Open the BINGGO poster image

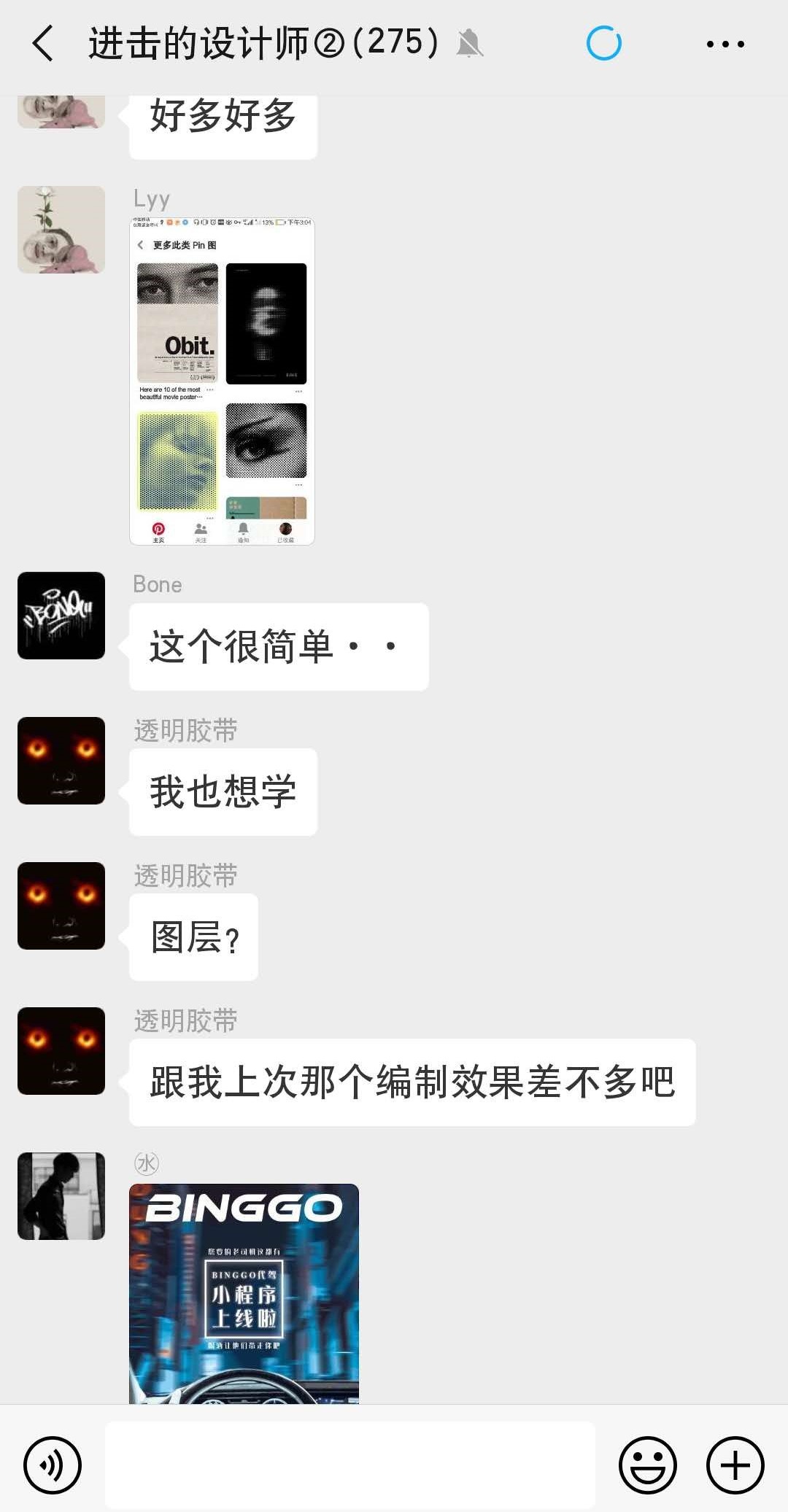pos(244,1293)
